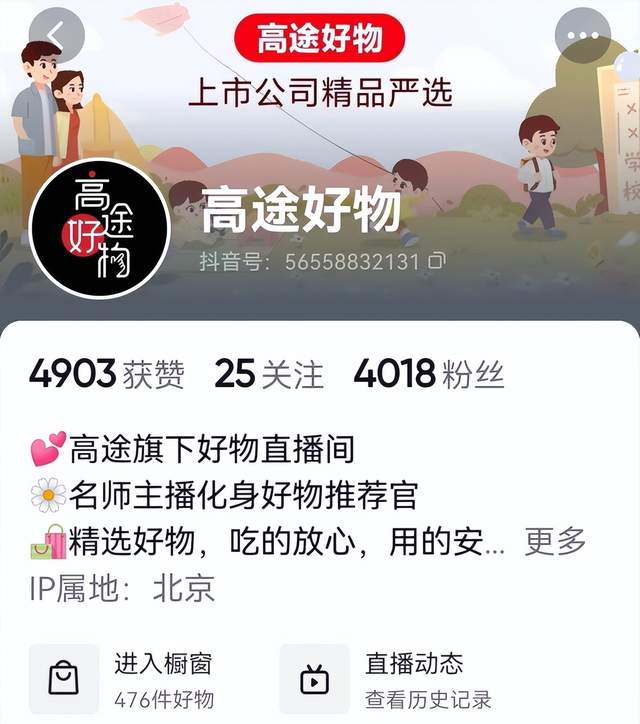Expand bio with 更多
Image resolution: width=640 pixels, height=724 pixels.
click(556, 541)
